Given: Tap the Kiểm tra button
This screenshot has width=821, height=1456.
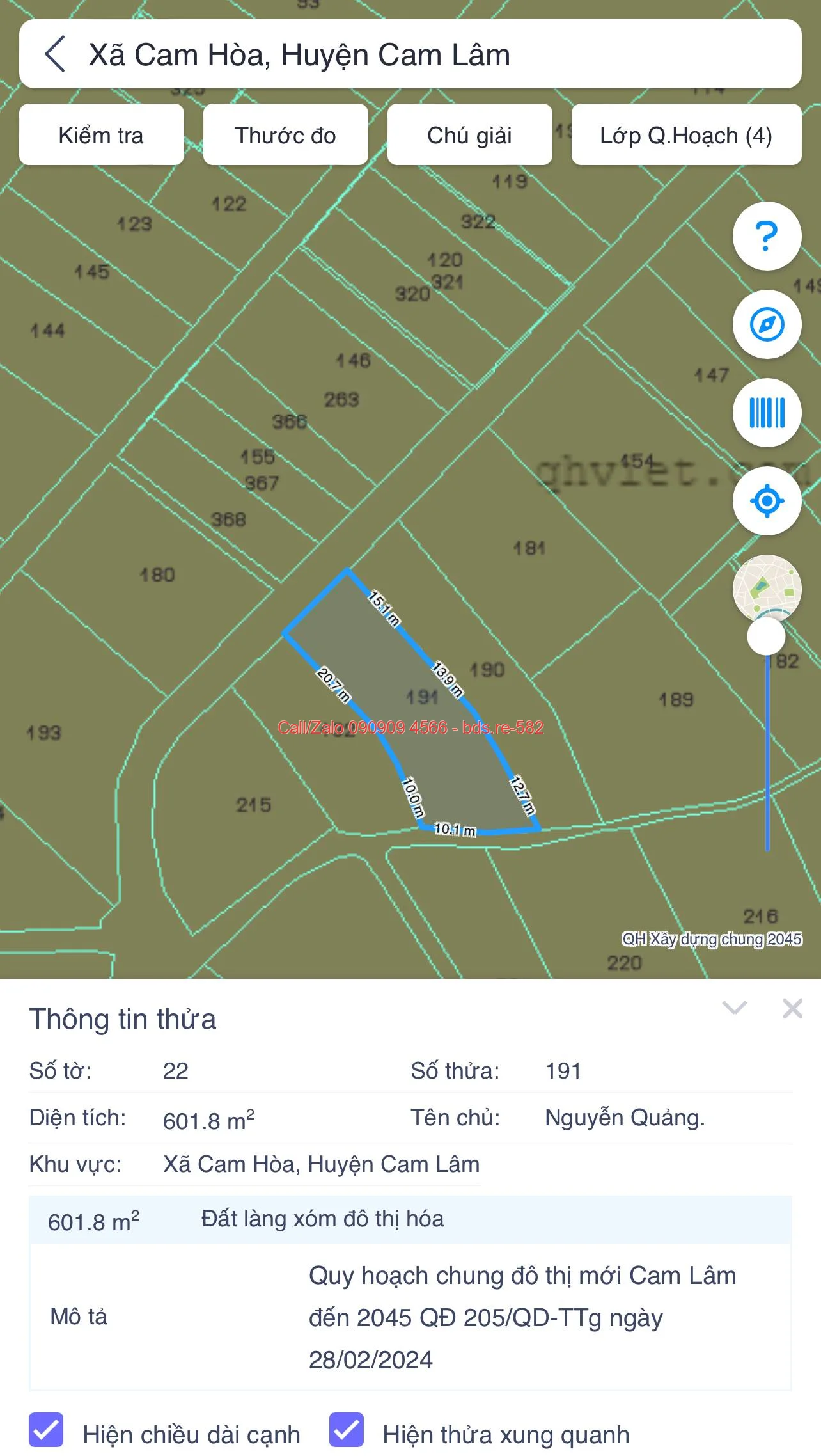Looking at the screenshot, I should point(102,135).
